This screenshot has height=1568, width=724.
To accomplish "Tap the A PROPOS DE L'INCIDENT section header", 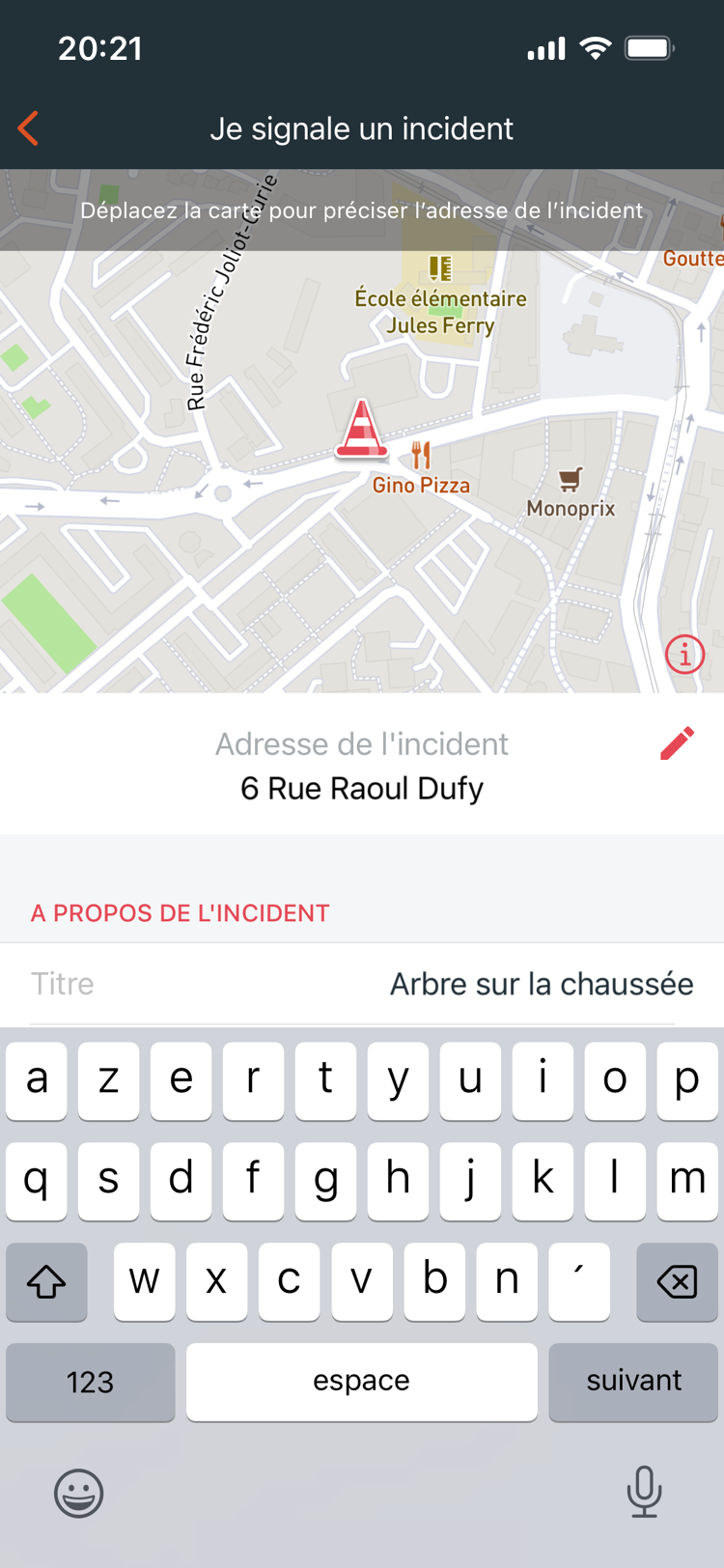I will (180, 911).
